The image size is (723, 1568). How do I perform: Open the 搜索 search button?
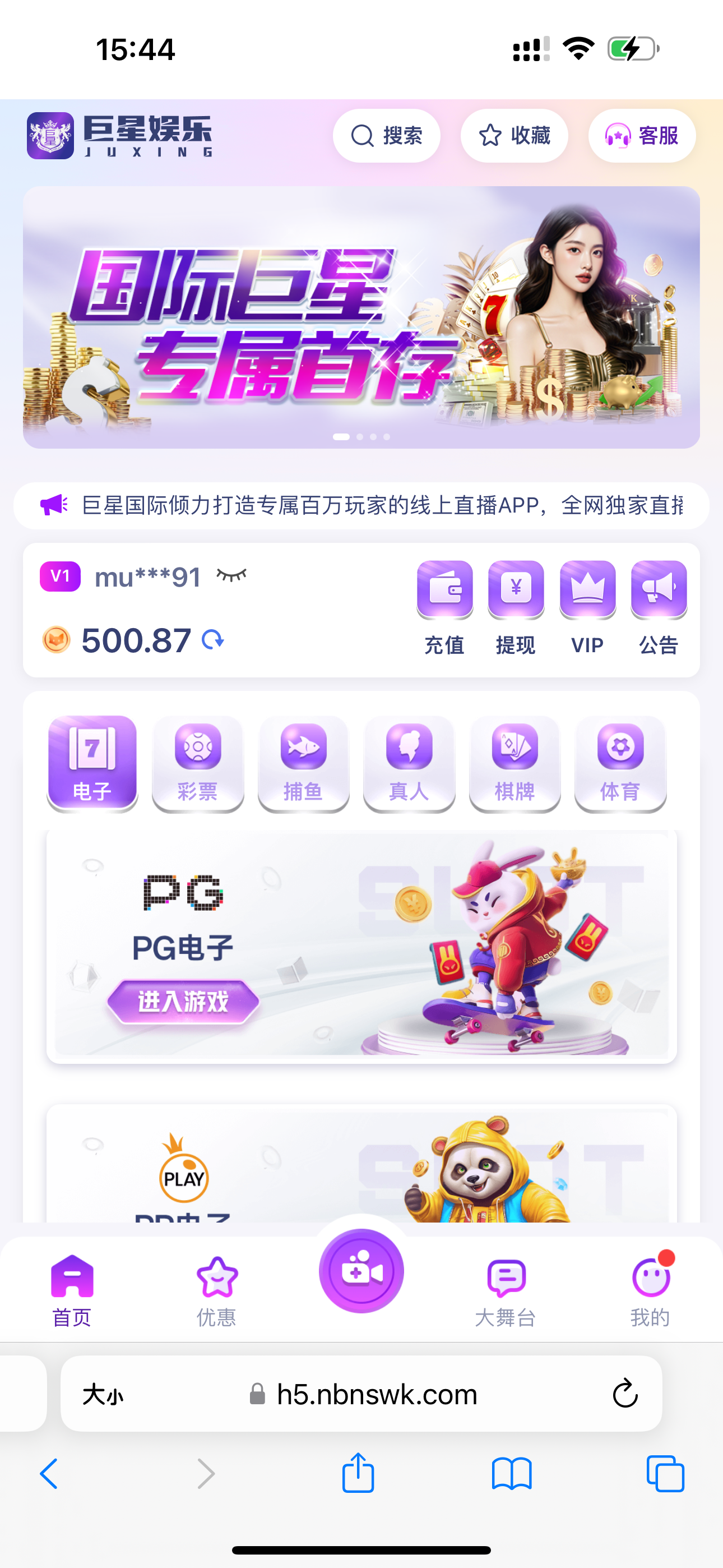[x=387, y=135]
